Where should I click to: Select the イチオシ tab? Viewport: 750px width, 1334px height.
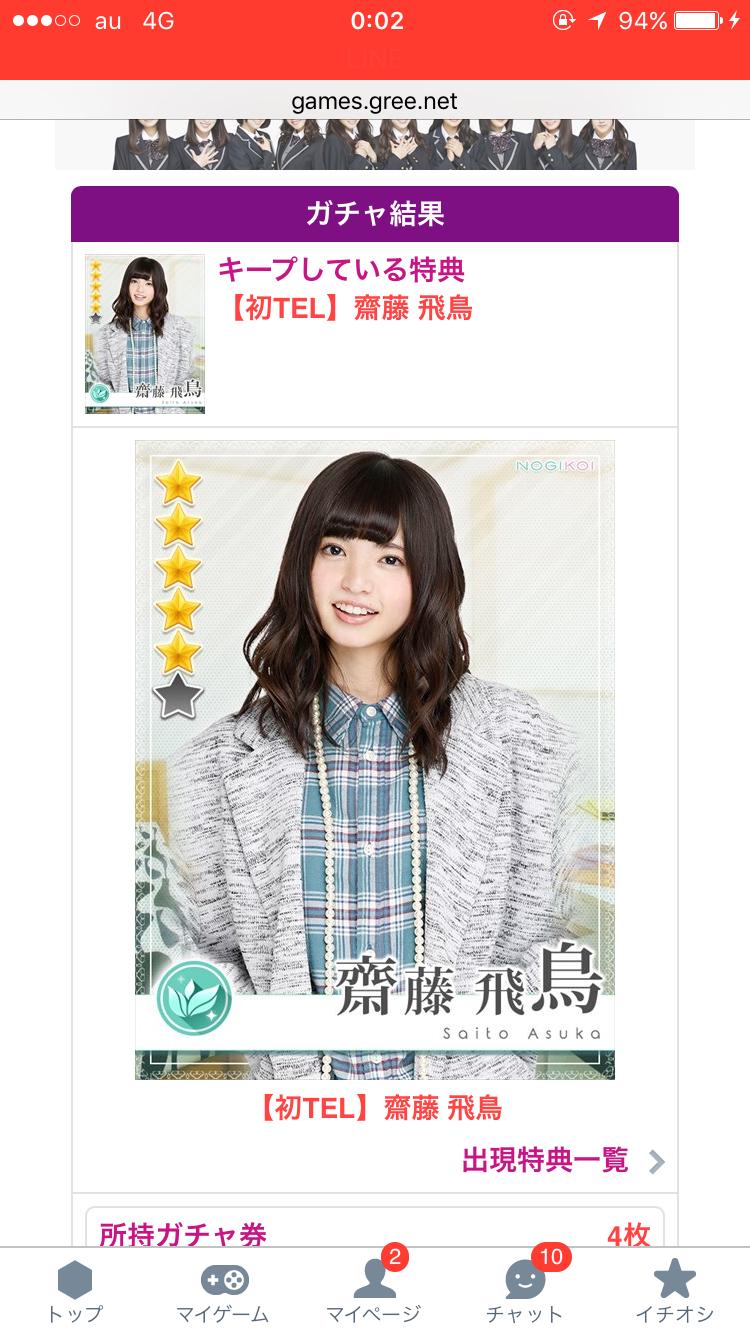[x=674, y=1291]
